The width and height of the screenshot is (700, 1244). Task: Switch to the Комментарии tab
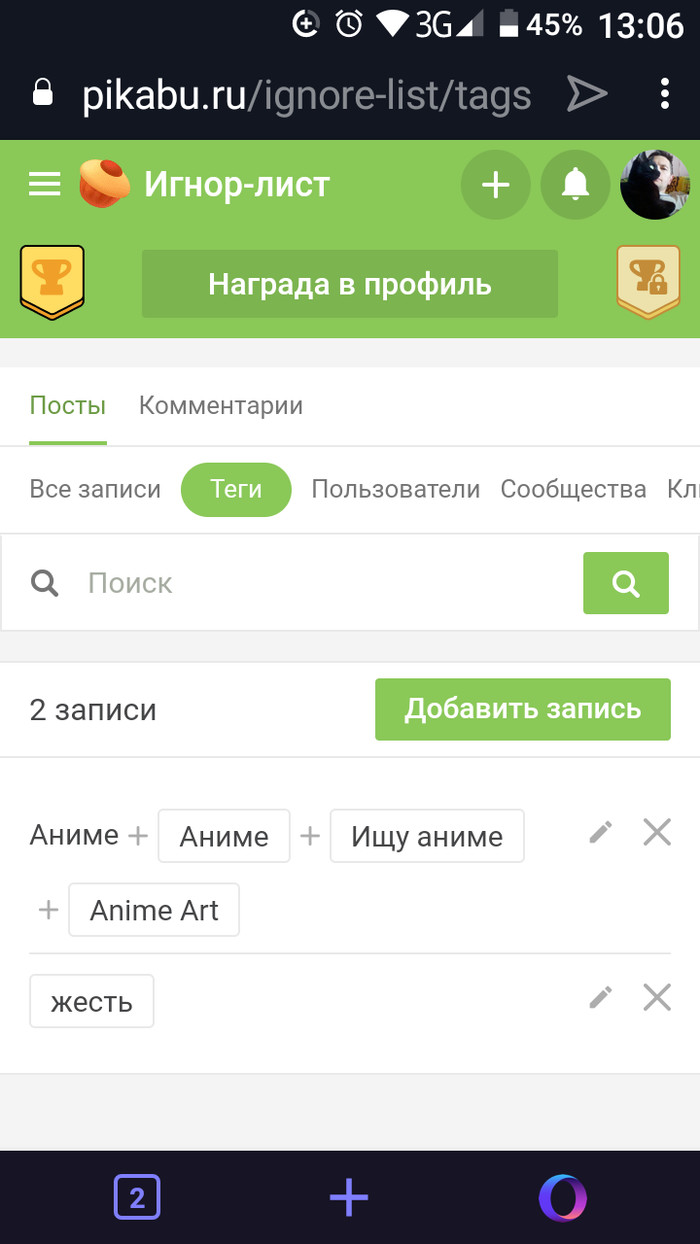(220, 406)
